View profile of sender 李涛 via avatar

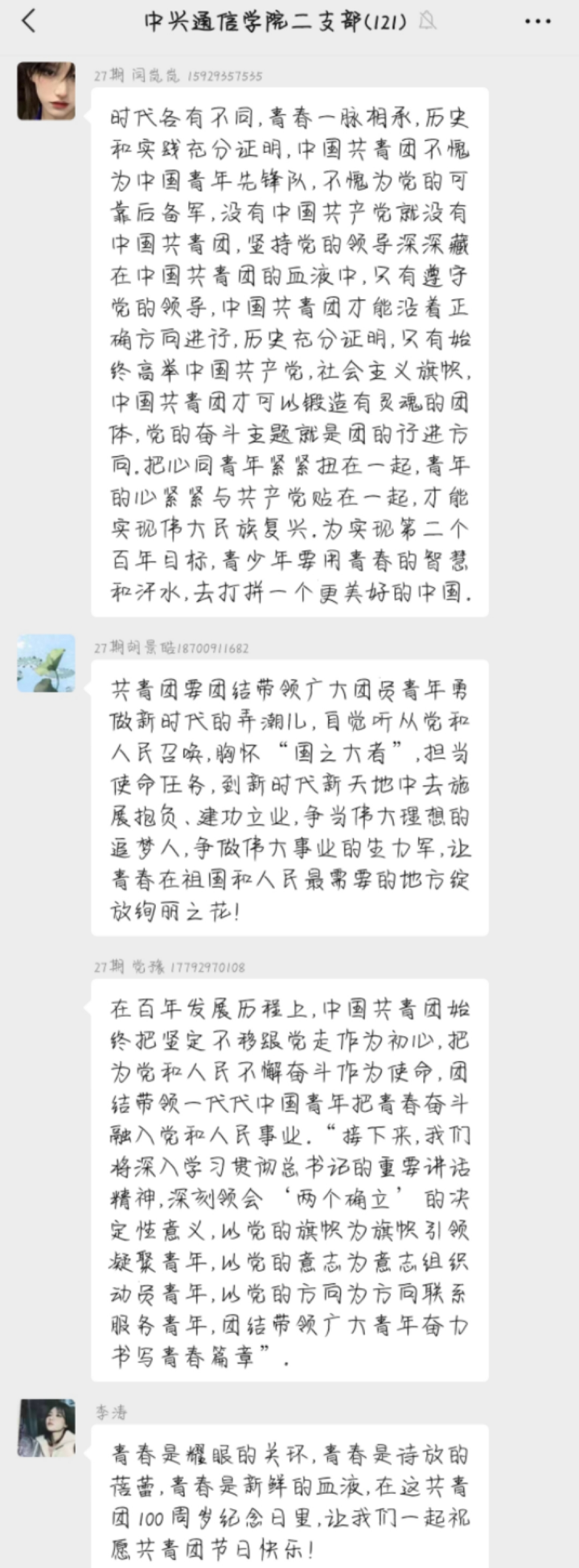[x=47, y=1427]
